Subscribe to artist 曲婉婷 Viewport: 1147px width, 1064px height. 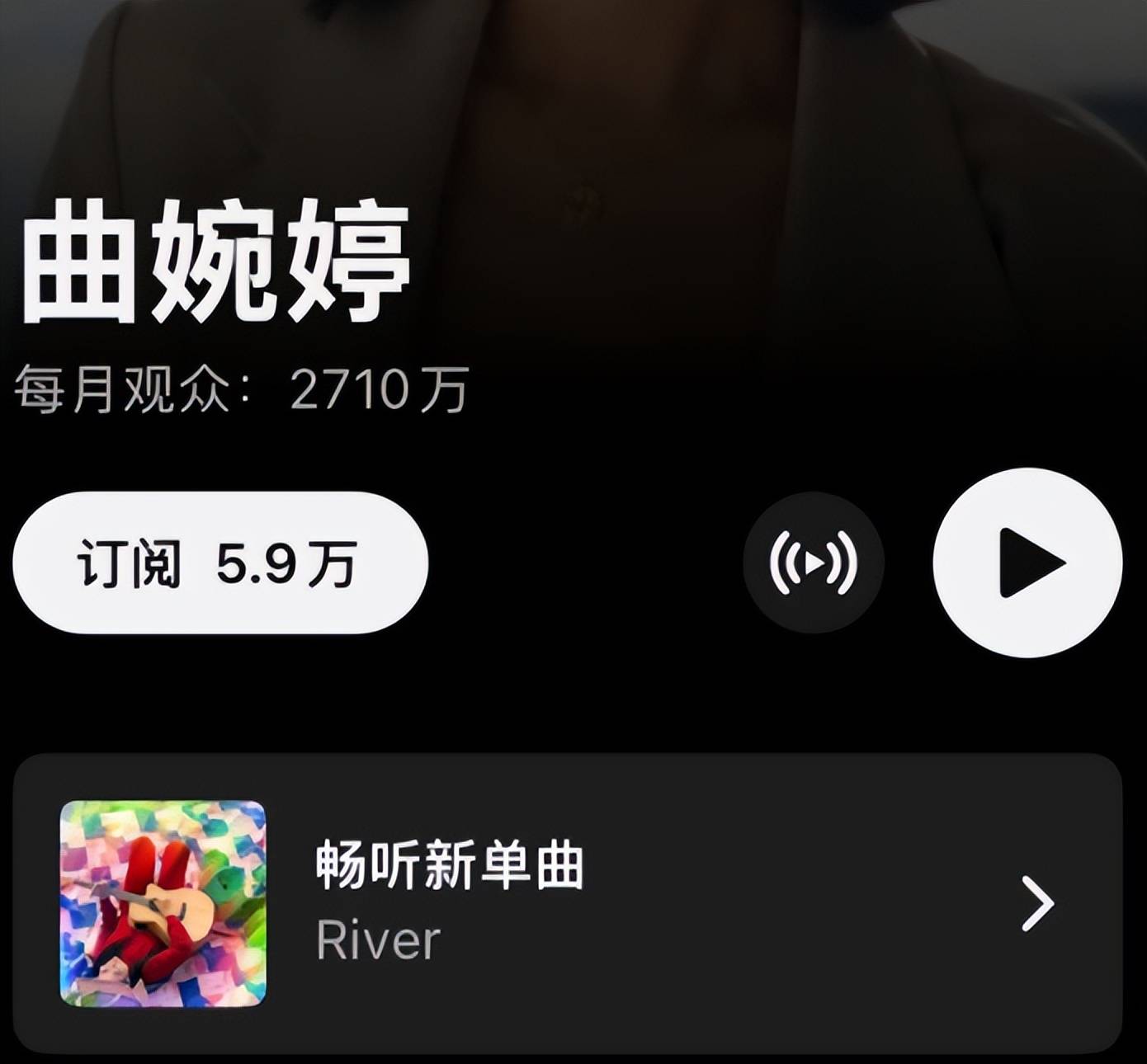pyautogui.click(x=219, y=563)
